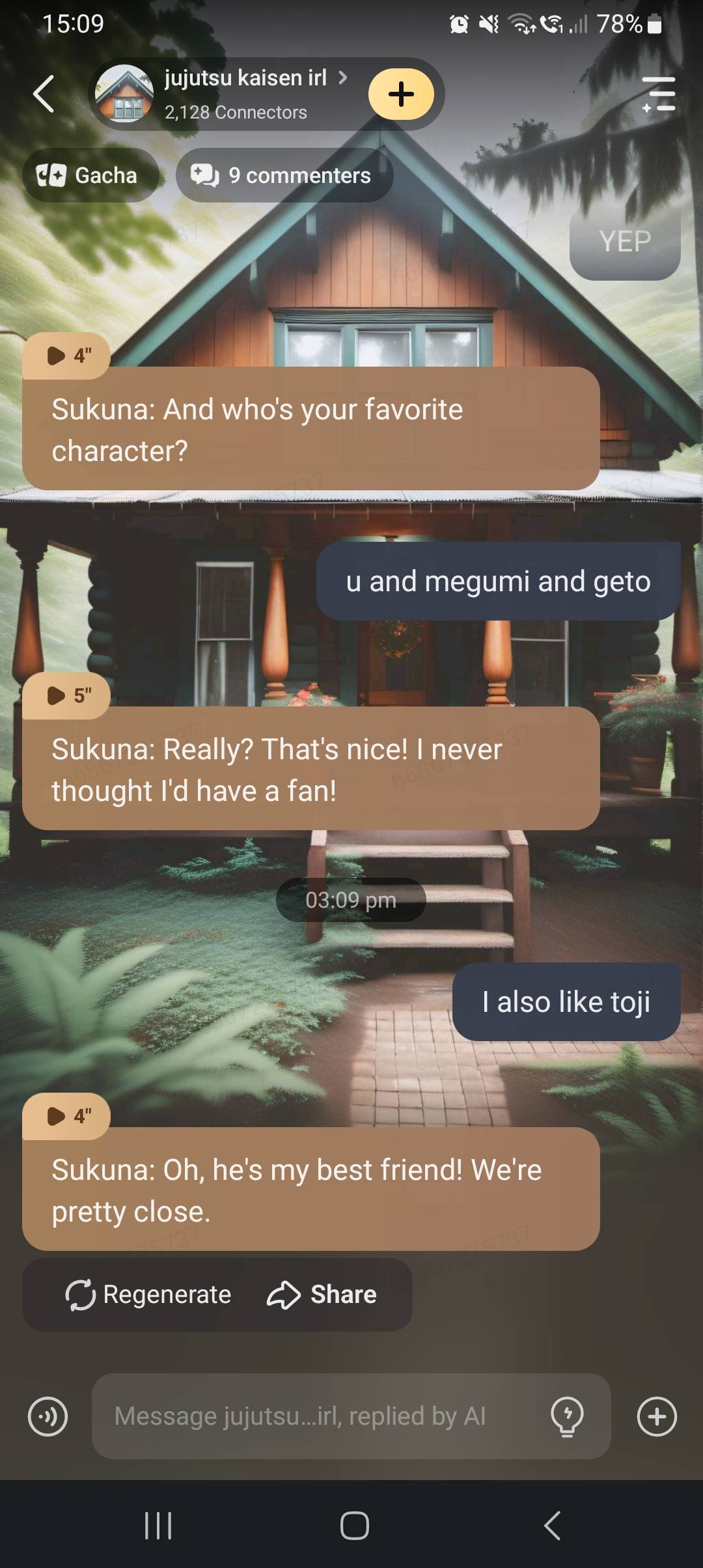The image size is (703, 1568).
Task: Open the lightbulb suggestions icon
Action: tap(567, 1416)
